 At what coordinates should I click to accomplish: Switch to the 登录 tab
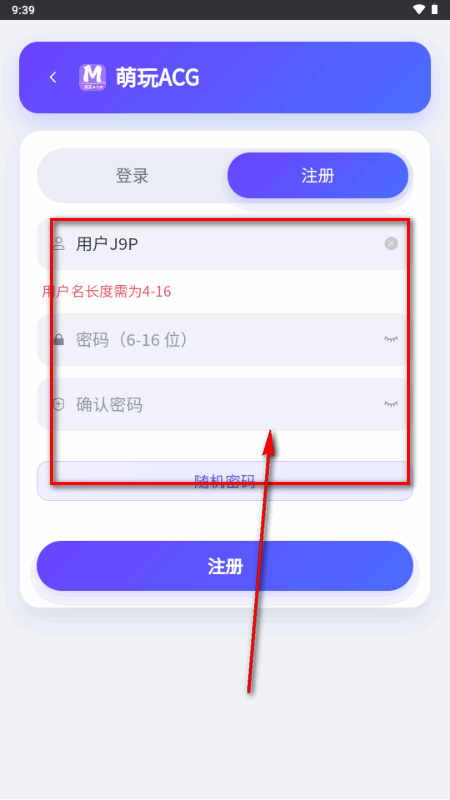click(x=132, y=176)
